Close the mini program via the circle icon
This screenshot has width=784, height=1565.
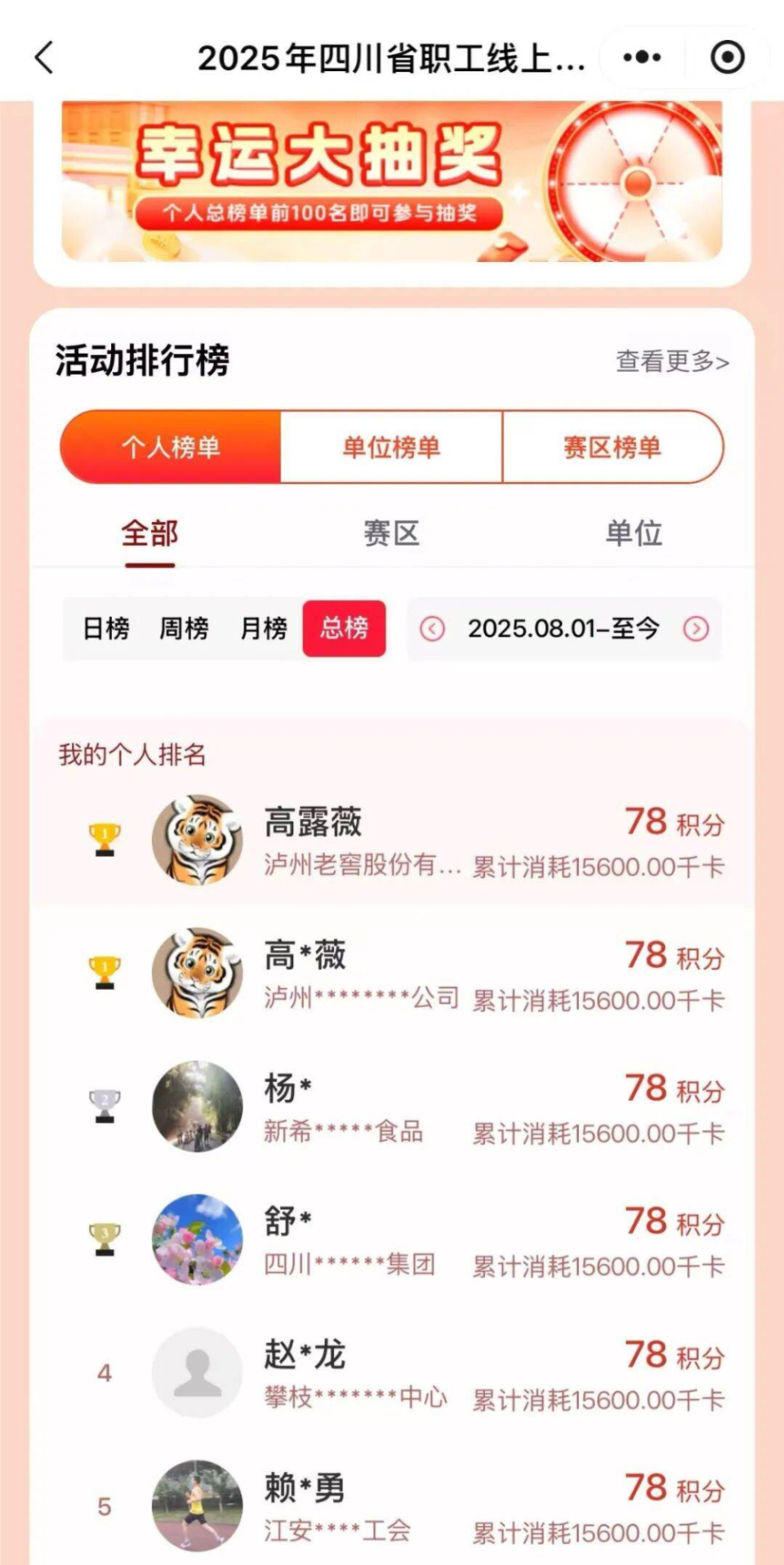click(x=727, y=58)
